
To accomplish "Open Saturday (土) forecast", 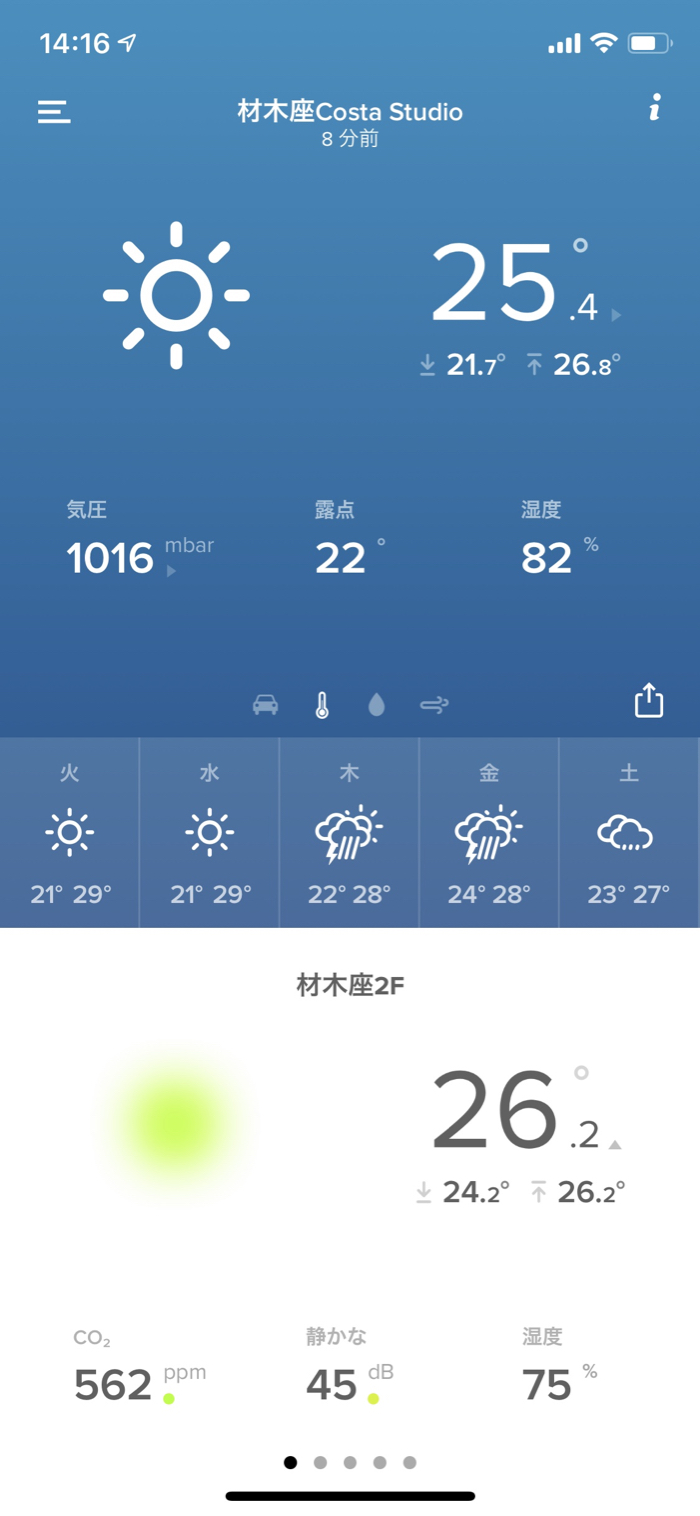I will pos(628,832).
